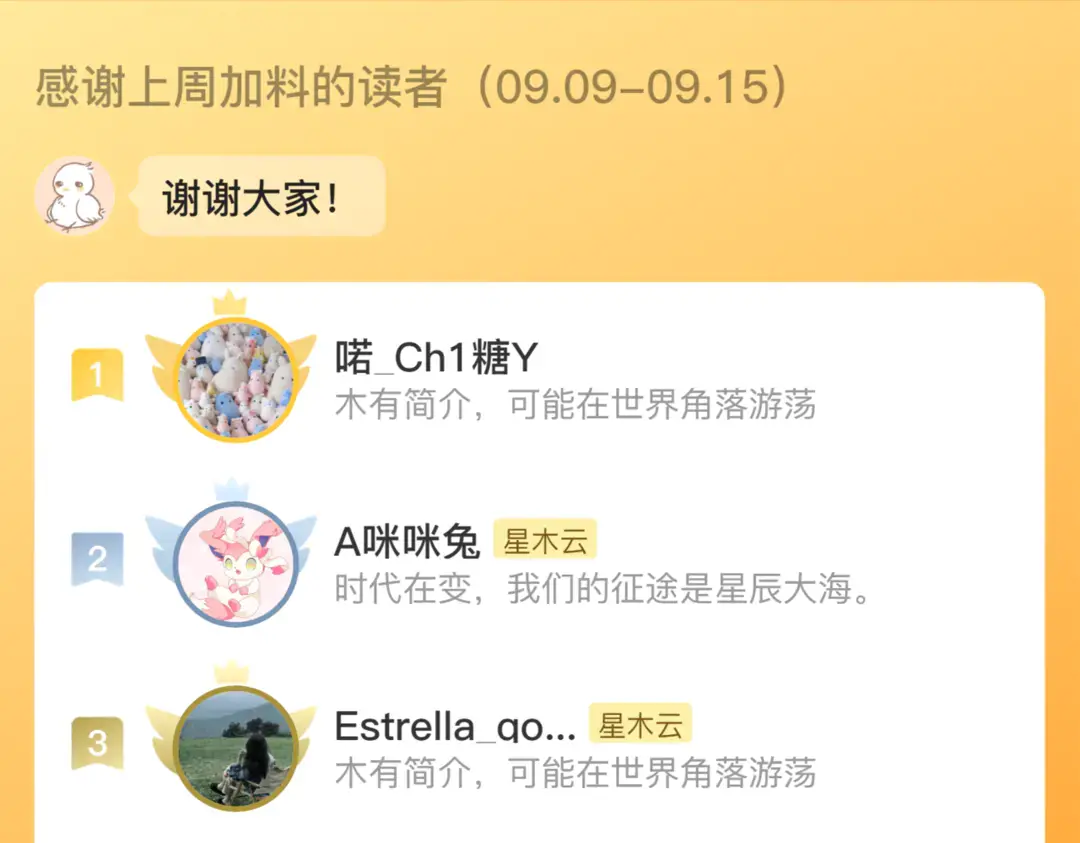Tap the 星木云 badge next to A咪咪兔
This screenshot has height=843, width=1080.
[545, 541]
